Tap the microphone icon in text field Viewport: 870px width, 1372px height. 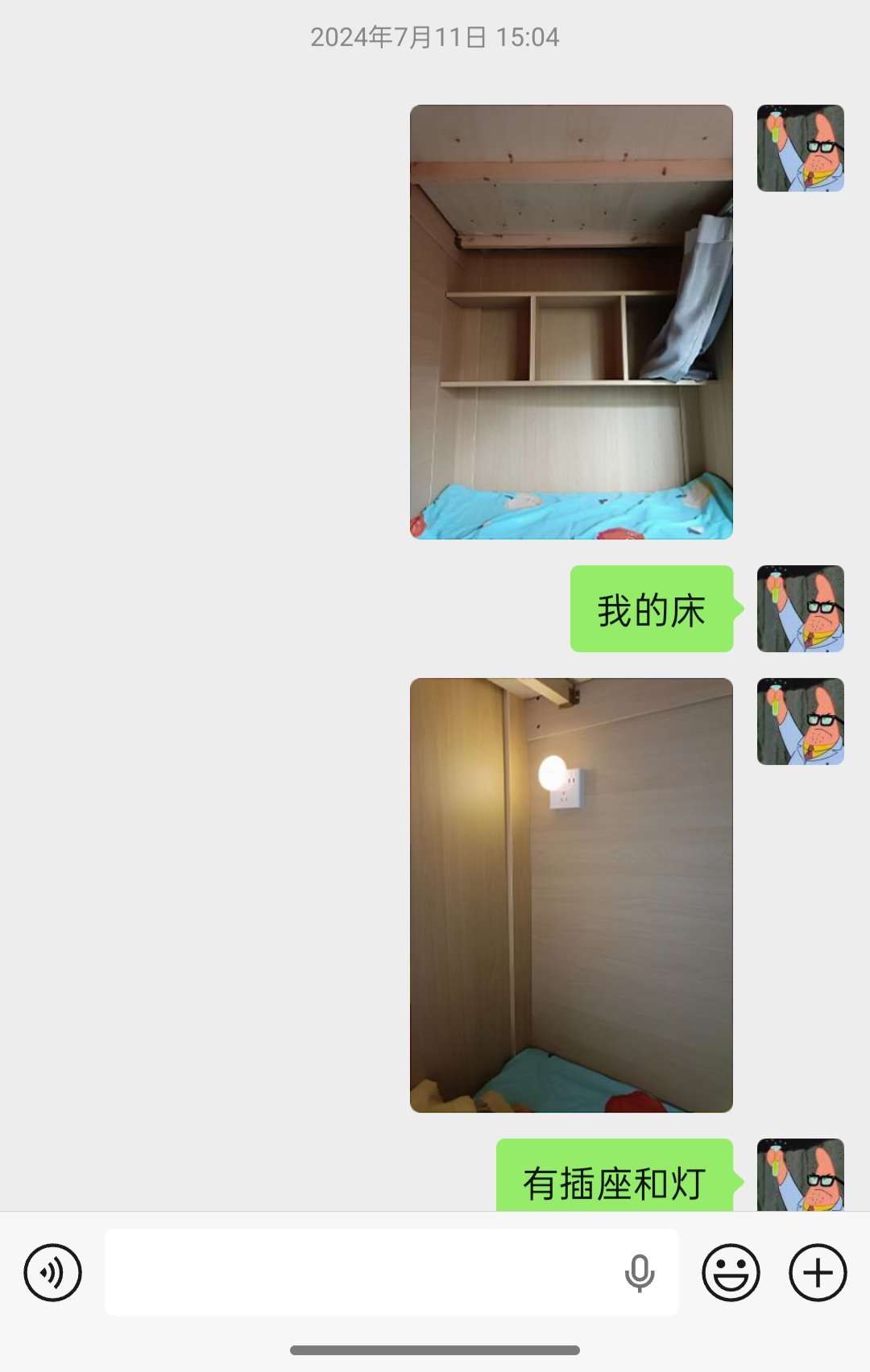640,1273
